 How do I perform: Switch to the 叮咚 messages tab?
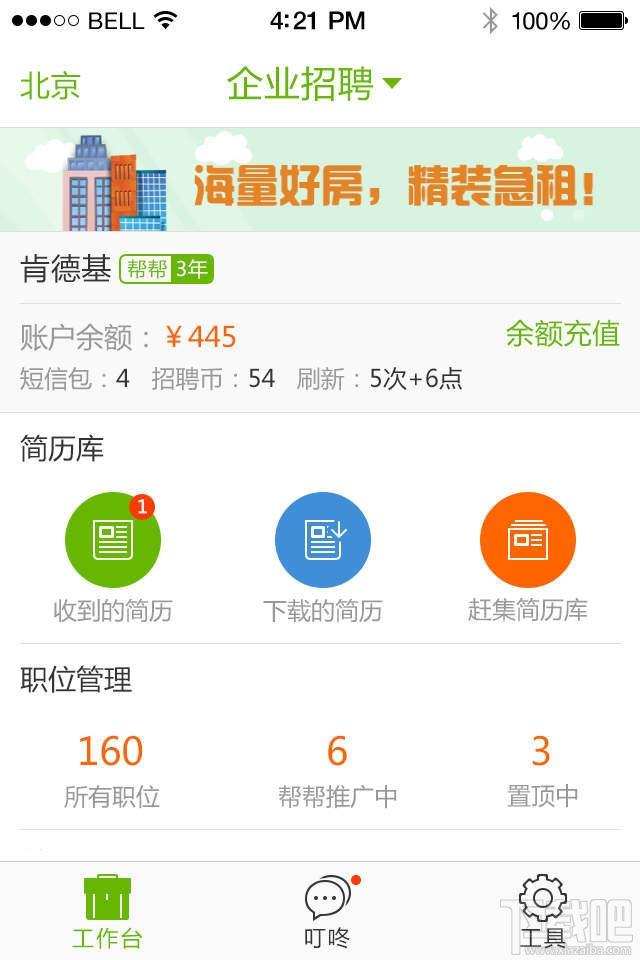point(327,911)
